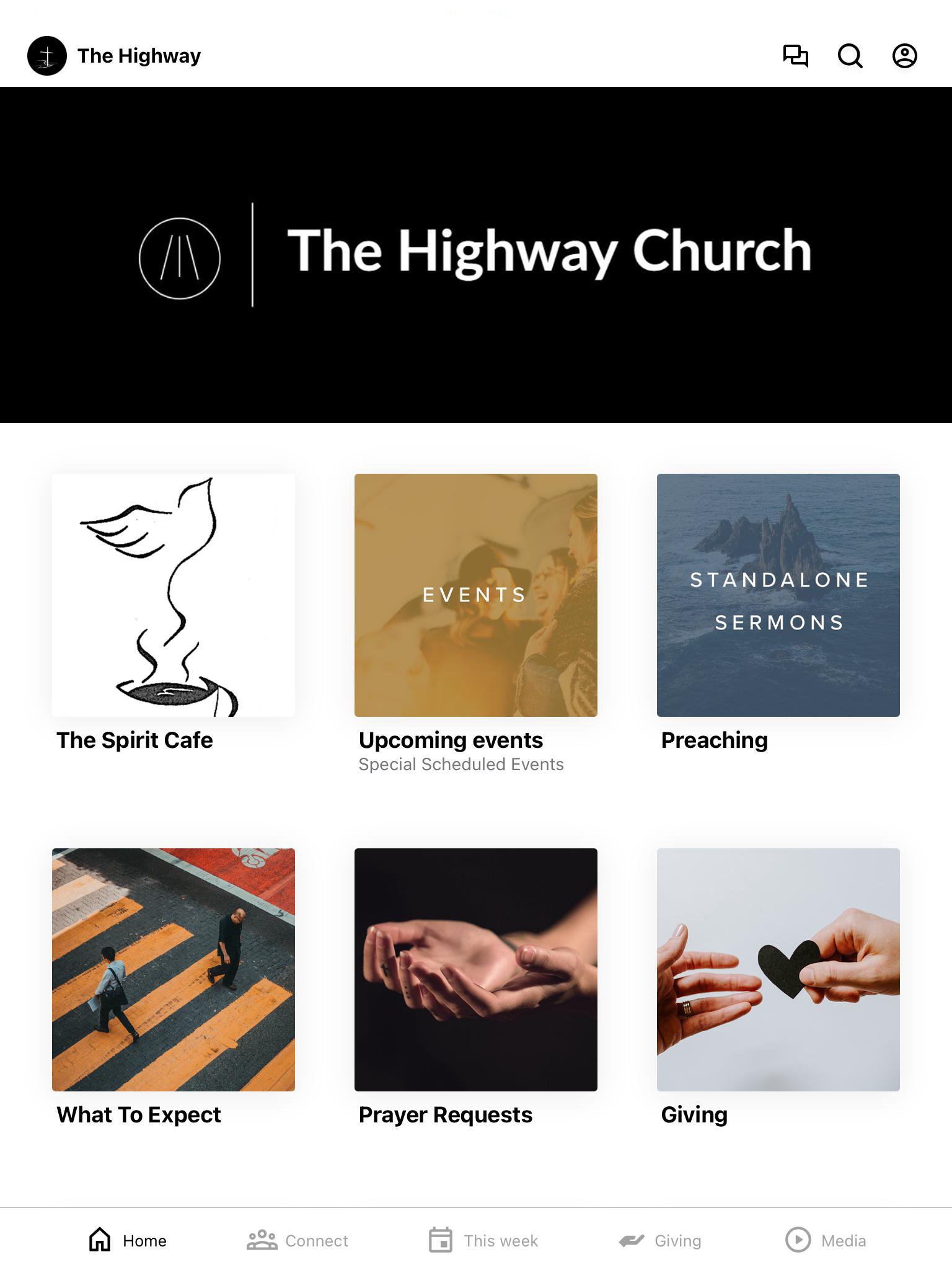Open the What To Expect tile

coord(174,969)
